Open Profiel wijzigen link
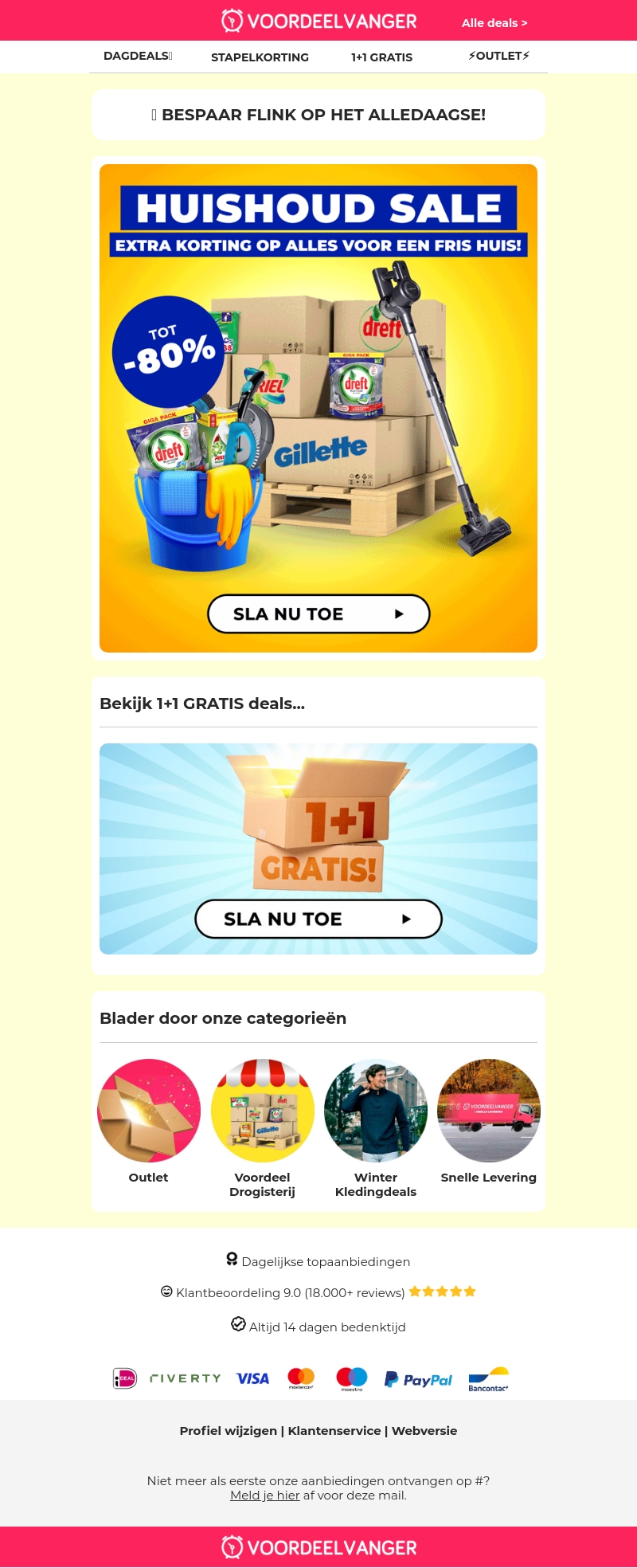 click(x=228, y=1430)
